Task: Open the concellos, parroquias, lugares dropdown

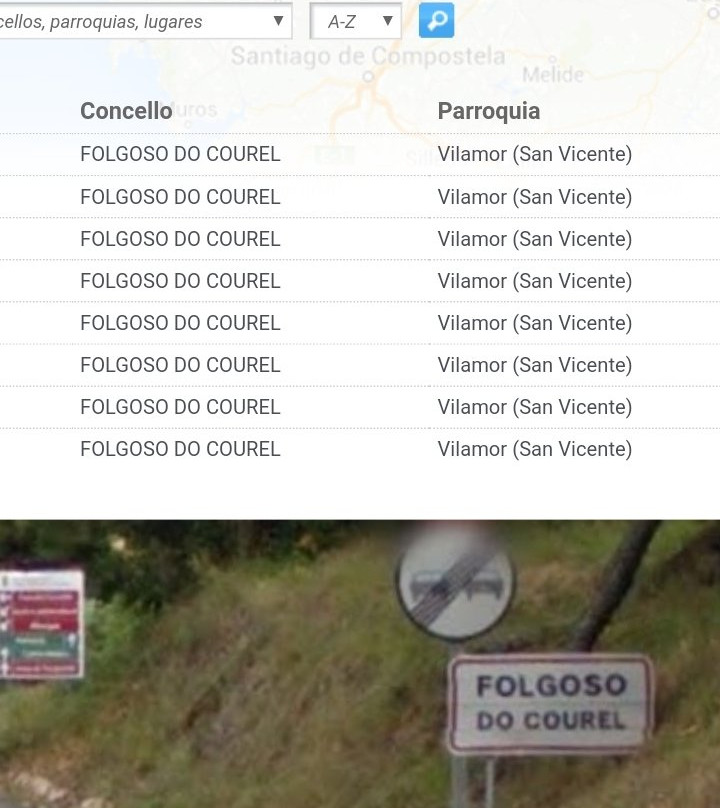Action: pyautogui.click(x=145, y=21)
